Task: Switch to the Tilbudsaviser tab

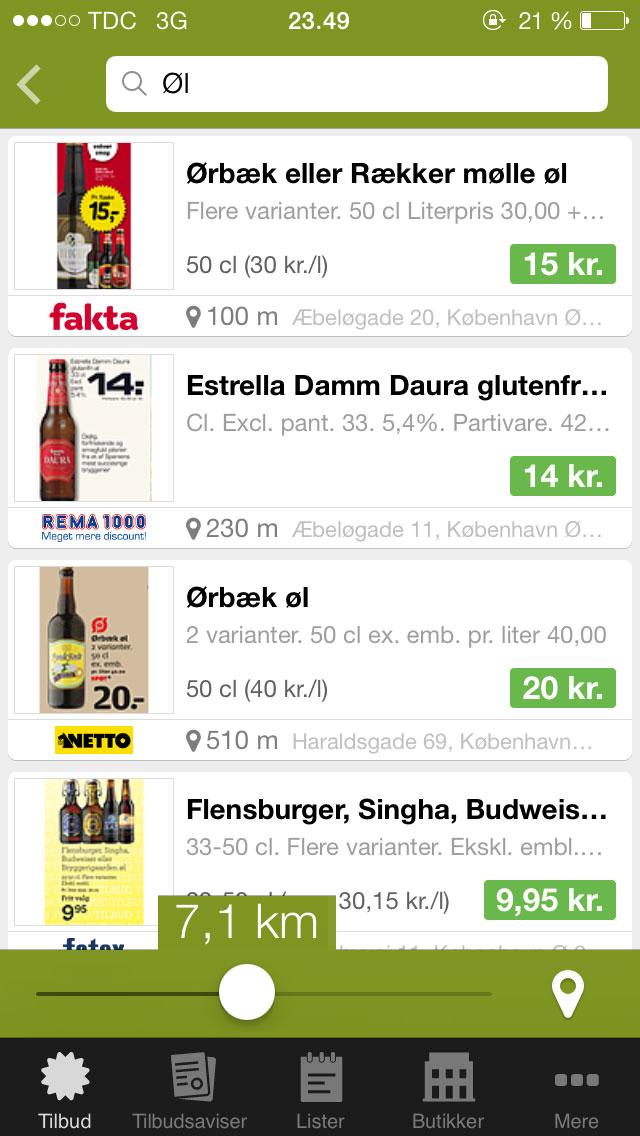Action: click(x=189, y=1088)
